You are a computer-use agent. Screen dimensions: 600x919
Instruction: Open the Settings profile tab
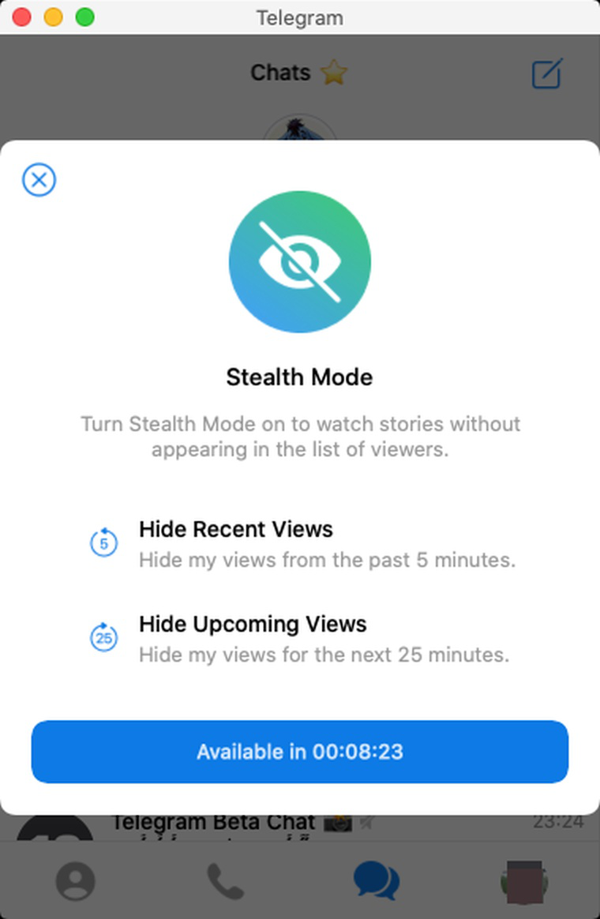[525, 880]
